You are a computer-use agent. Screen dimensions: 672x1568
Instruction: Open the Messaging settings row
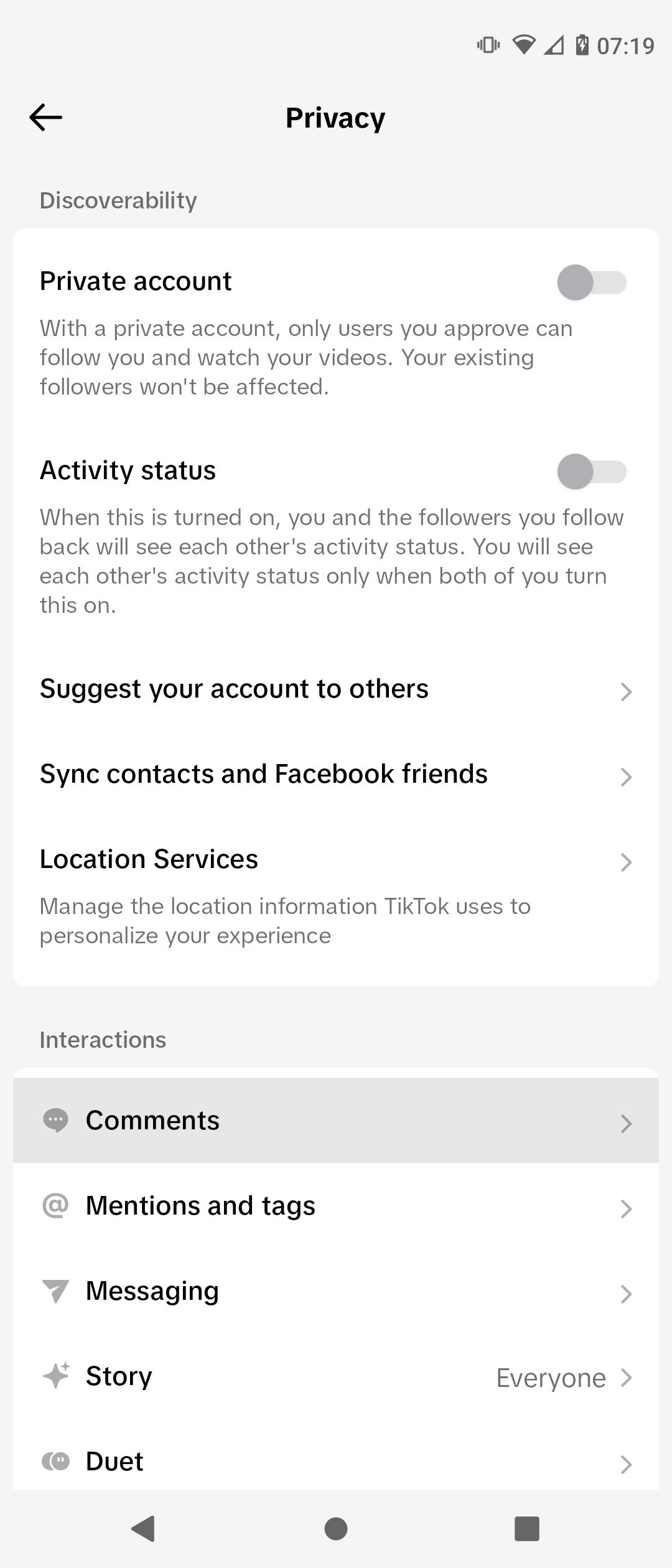(336, 1290)
